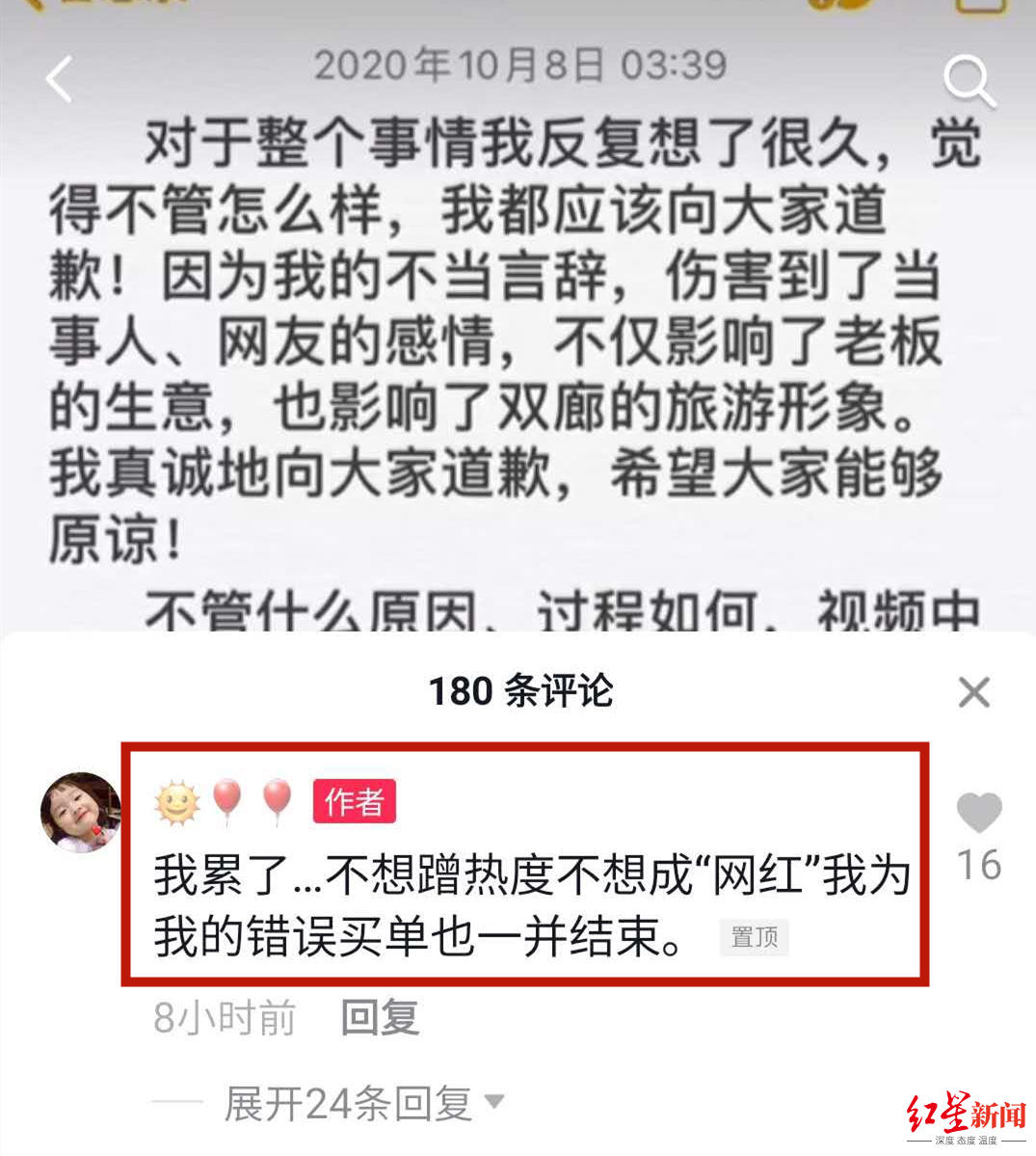
Task: Open the comment author's avatar profile
Action: click(x=80, y=812)
